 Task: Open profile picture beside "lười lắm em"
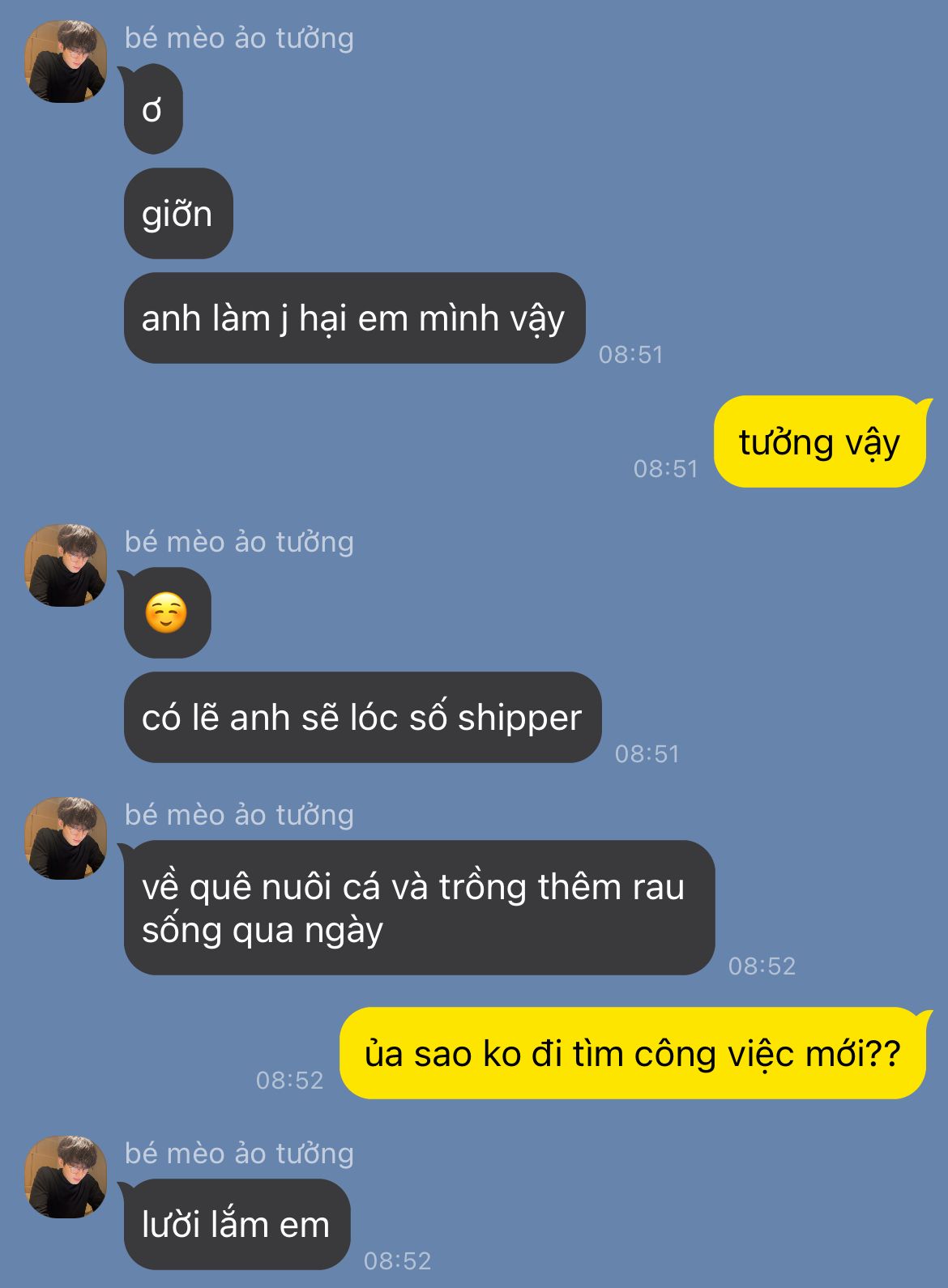[66, 1177]
